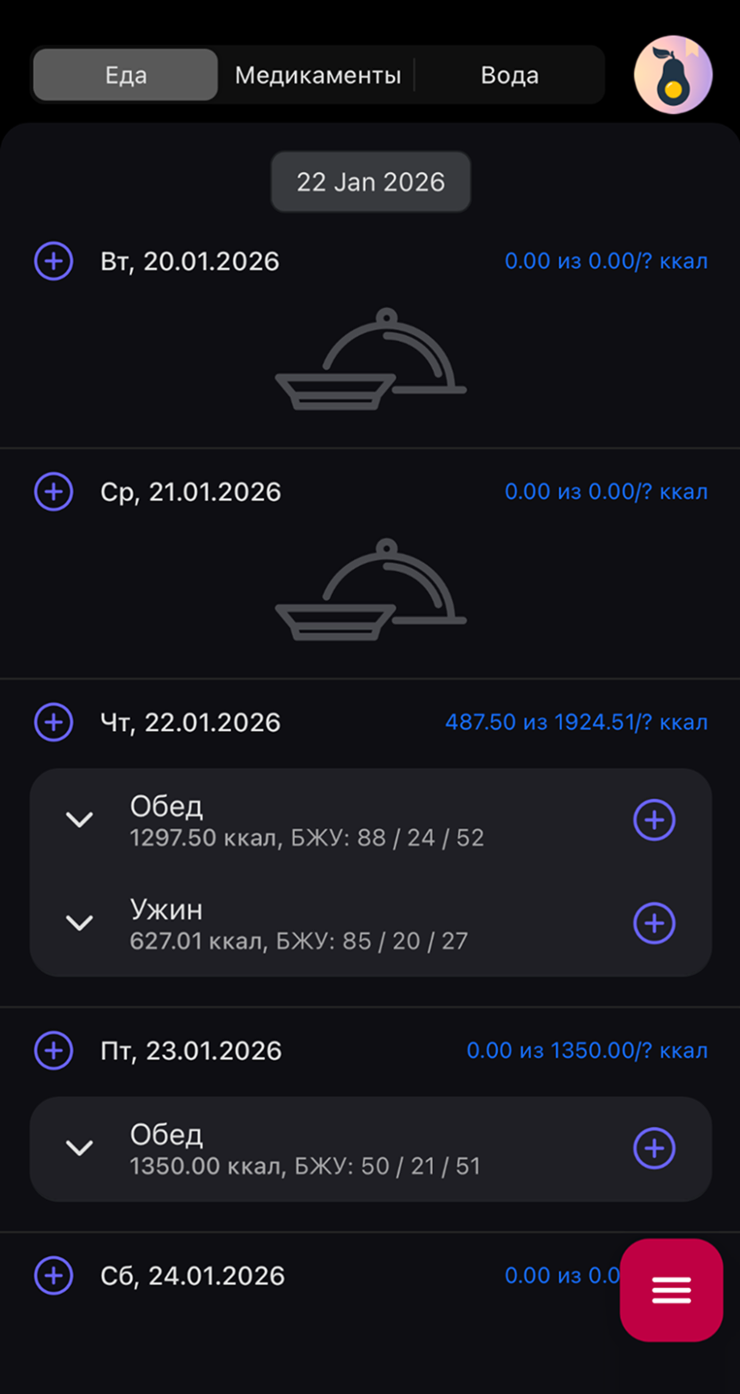Open the 22 Jan 2026 date picker
Viewport: 740px width, 1394px height.
point(370,182)
